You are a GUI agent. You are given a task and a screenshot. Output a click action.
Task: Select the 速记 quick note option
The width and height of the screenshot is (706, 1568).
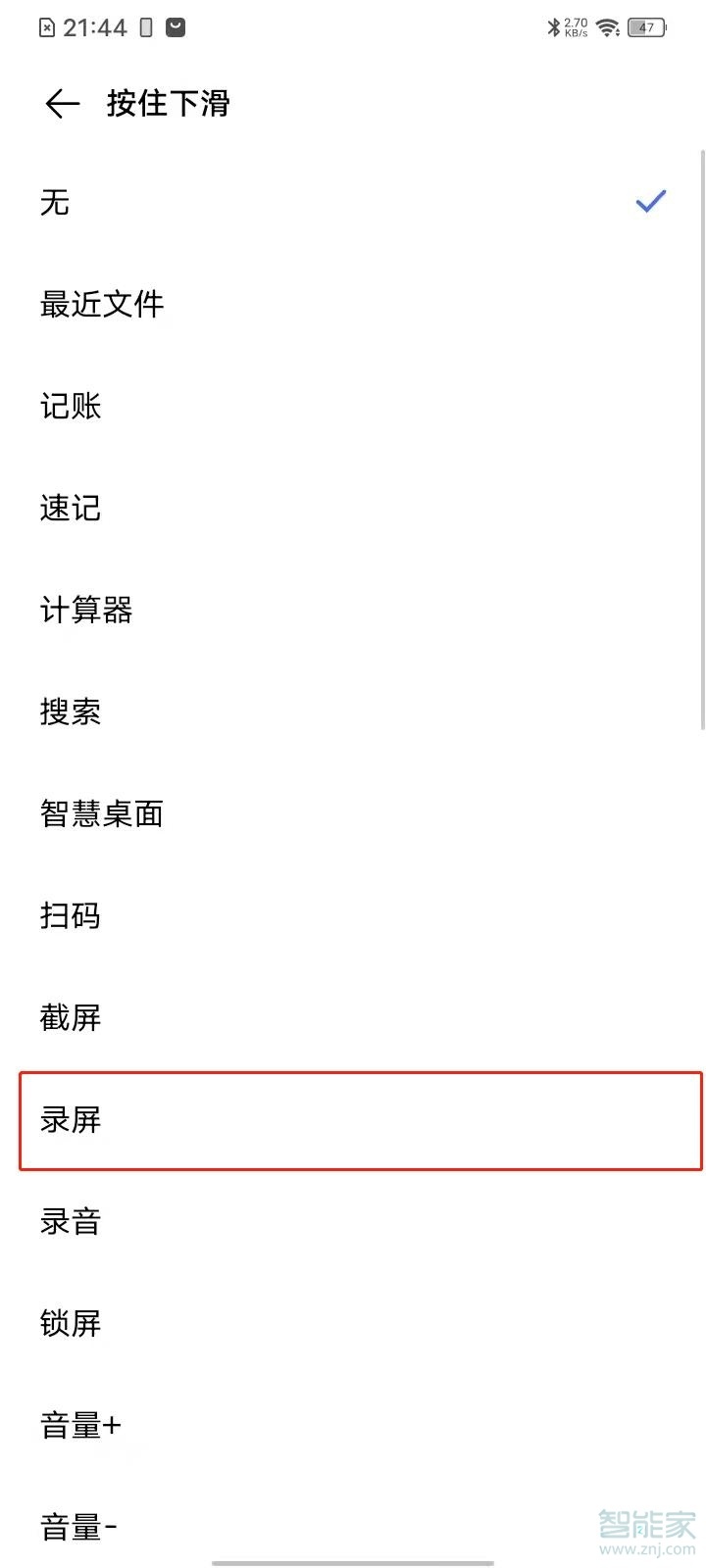pyautogui.click(x=69, y=508)
